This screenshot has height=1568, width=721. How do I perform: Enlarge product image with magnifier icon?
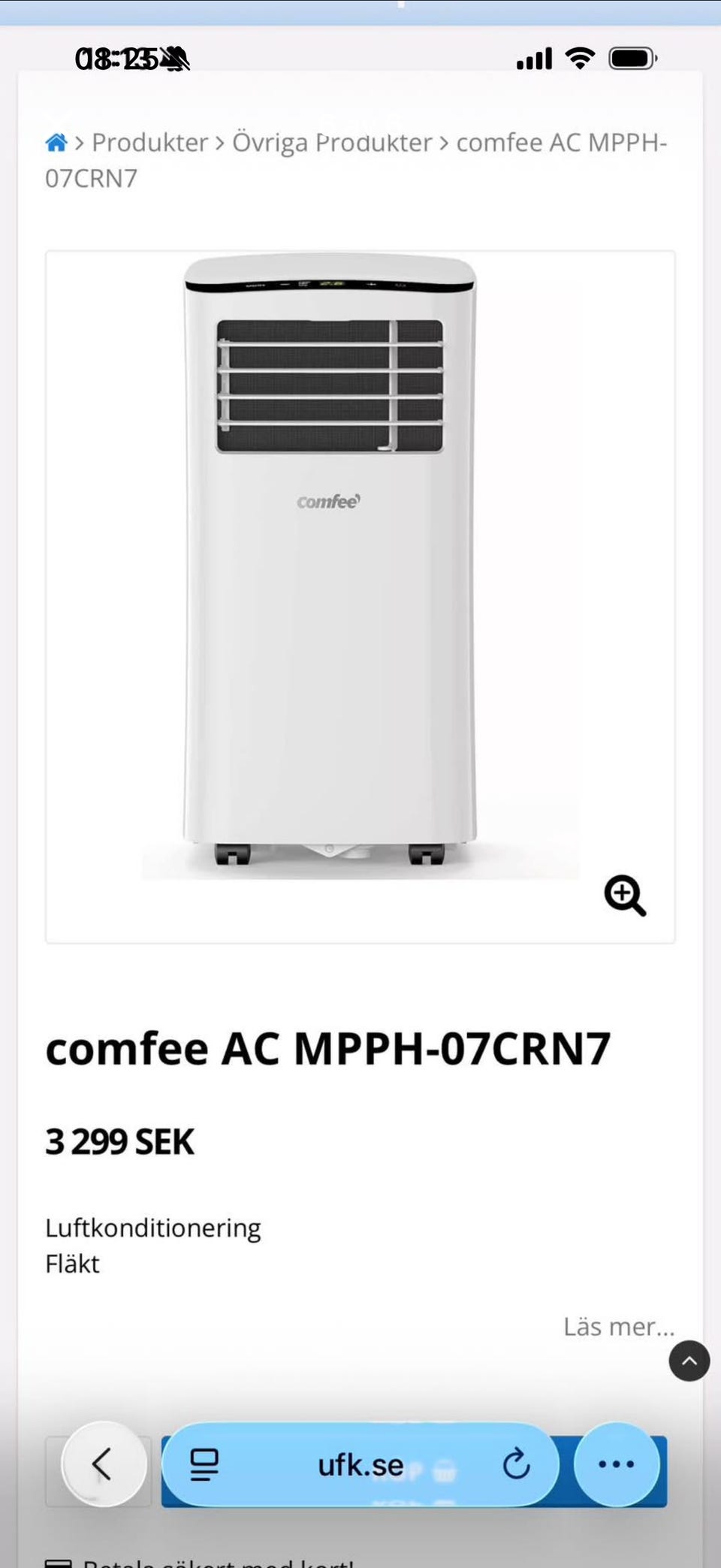tap(625, 896)
